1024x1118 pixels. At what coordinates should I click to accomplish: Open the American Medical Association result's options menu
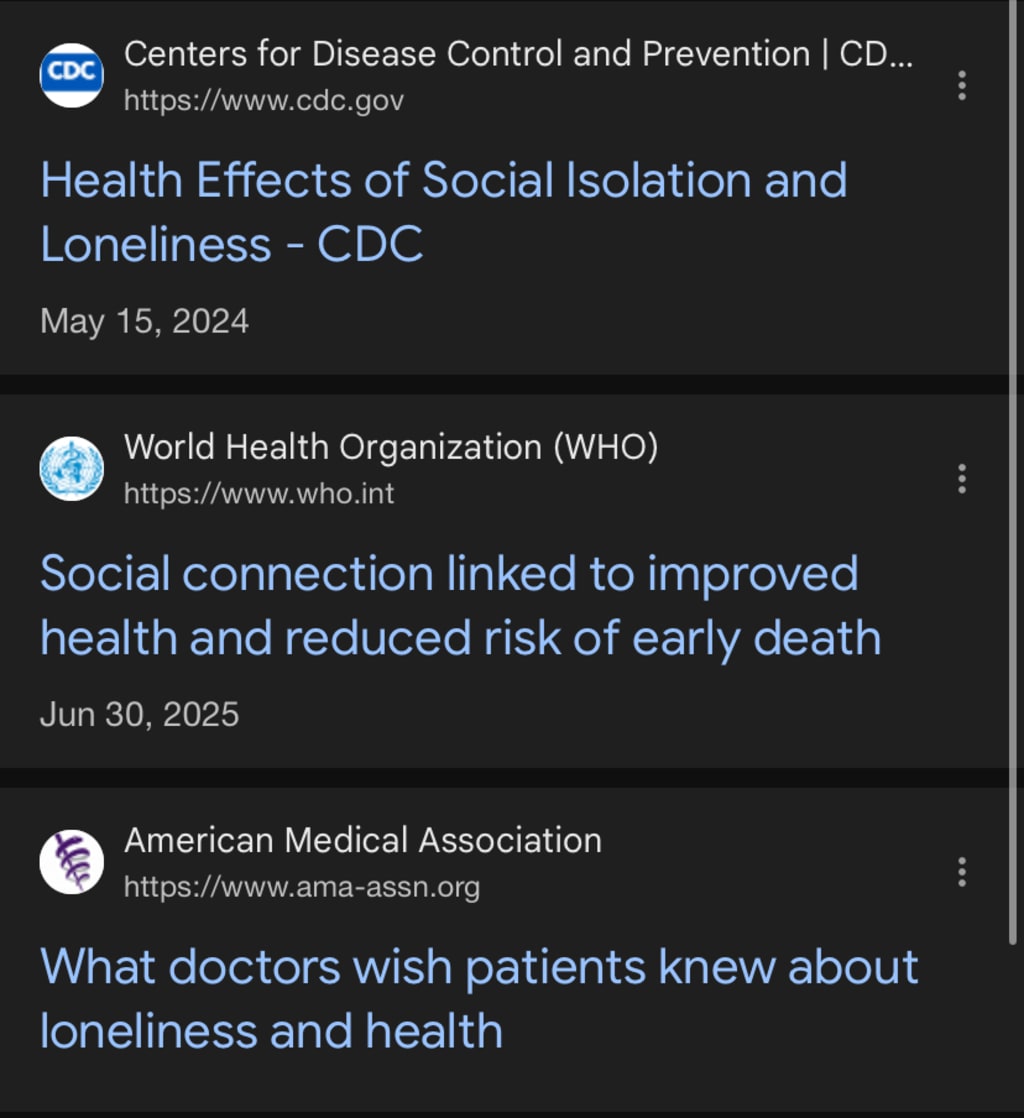click(961, 871)
